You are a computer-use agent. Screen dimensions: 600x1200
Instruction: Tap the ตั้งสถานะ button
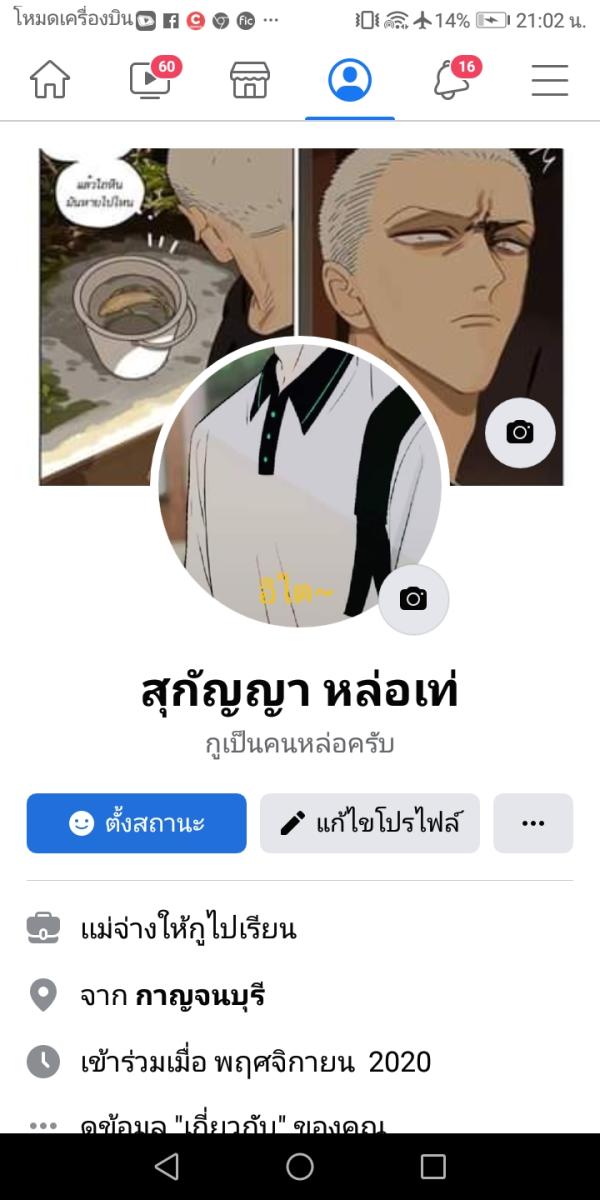(x=136, y=823)
